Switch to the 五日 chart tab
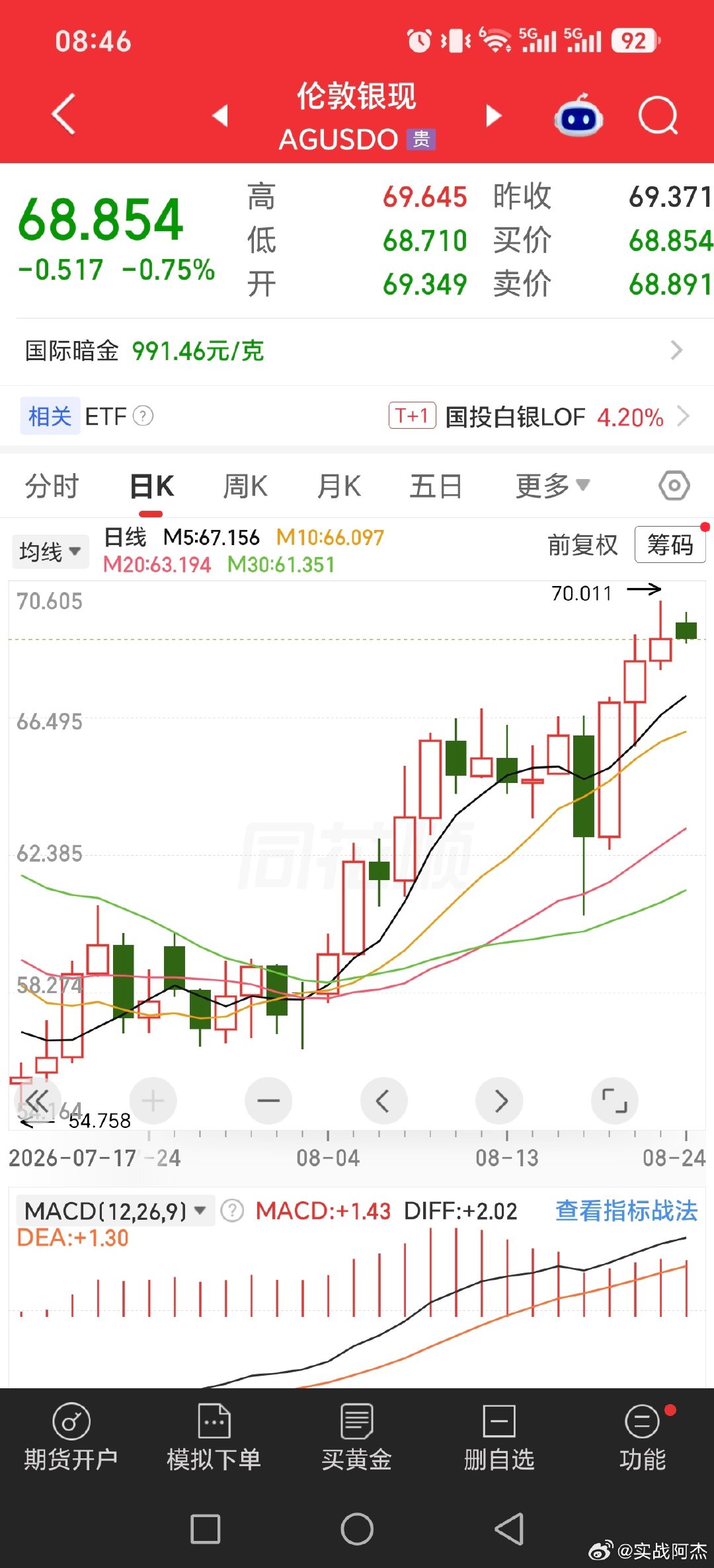 coord(436,486)
